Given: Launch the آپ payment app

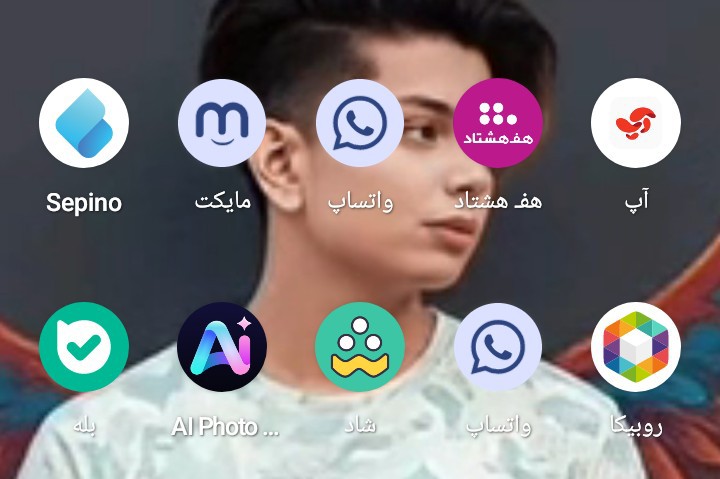Looking at the screenshot, I should 636,123.
